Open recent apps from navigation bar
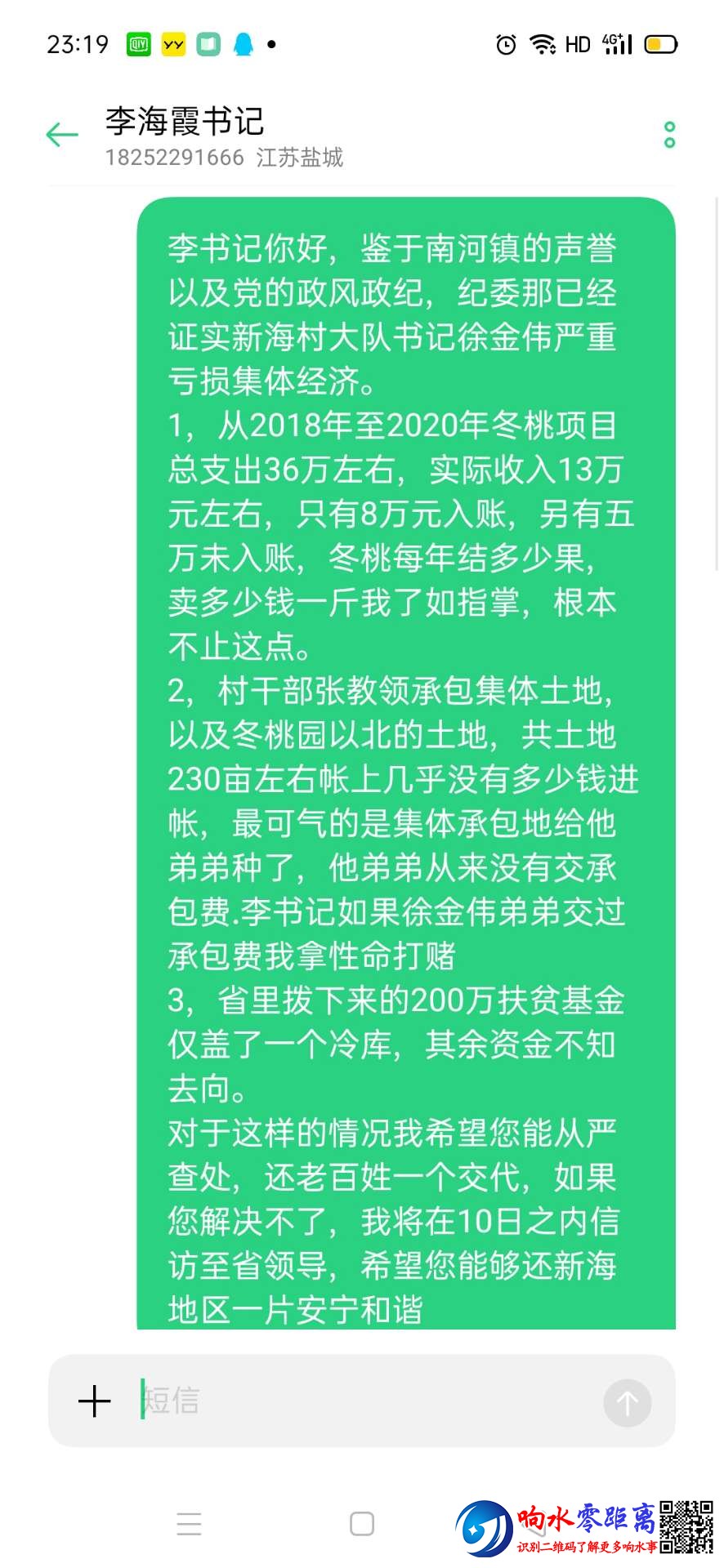 click(189, 1524)
